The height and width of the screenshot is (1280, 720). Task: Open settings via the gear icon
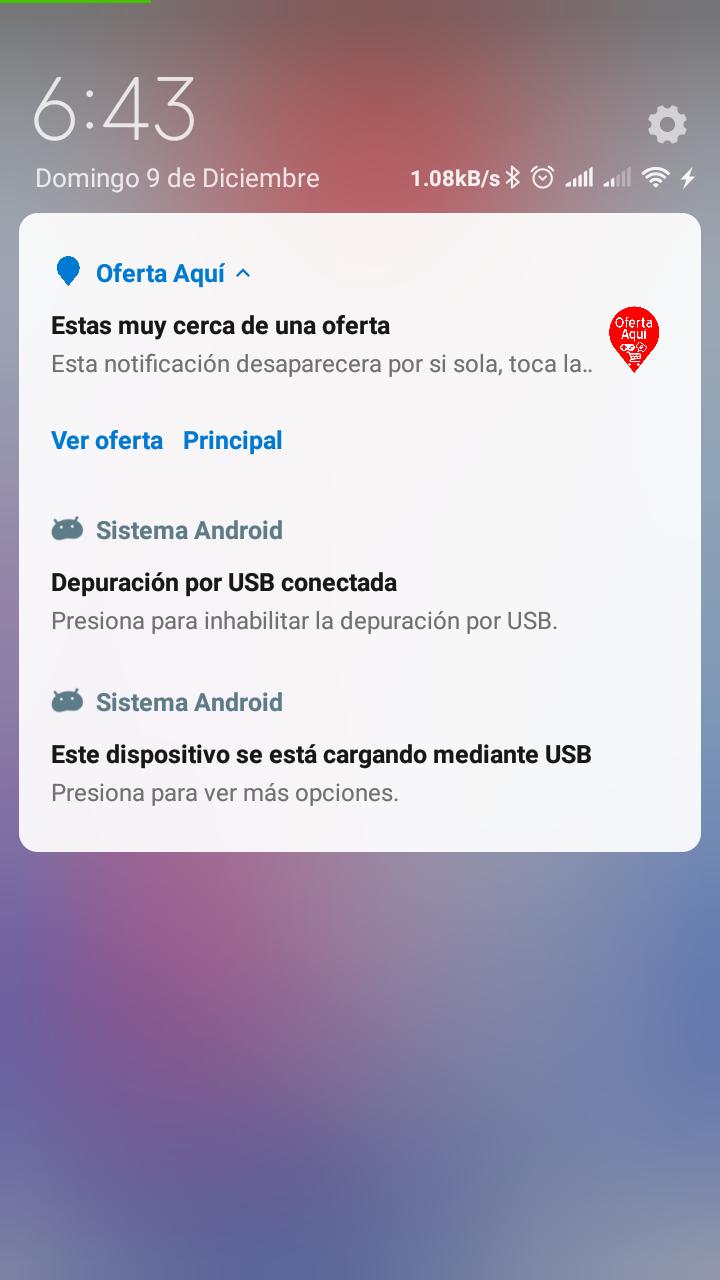[667, 125]
